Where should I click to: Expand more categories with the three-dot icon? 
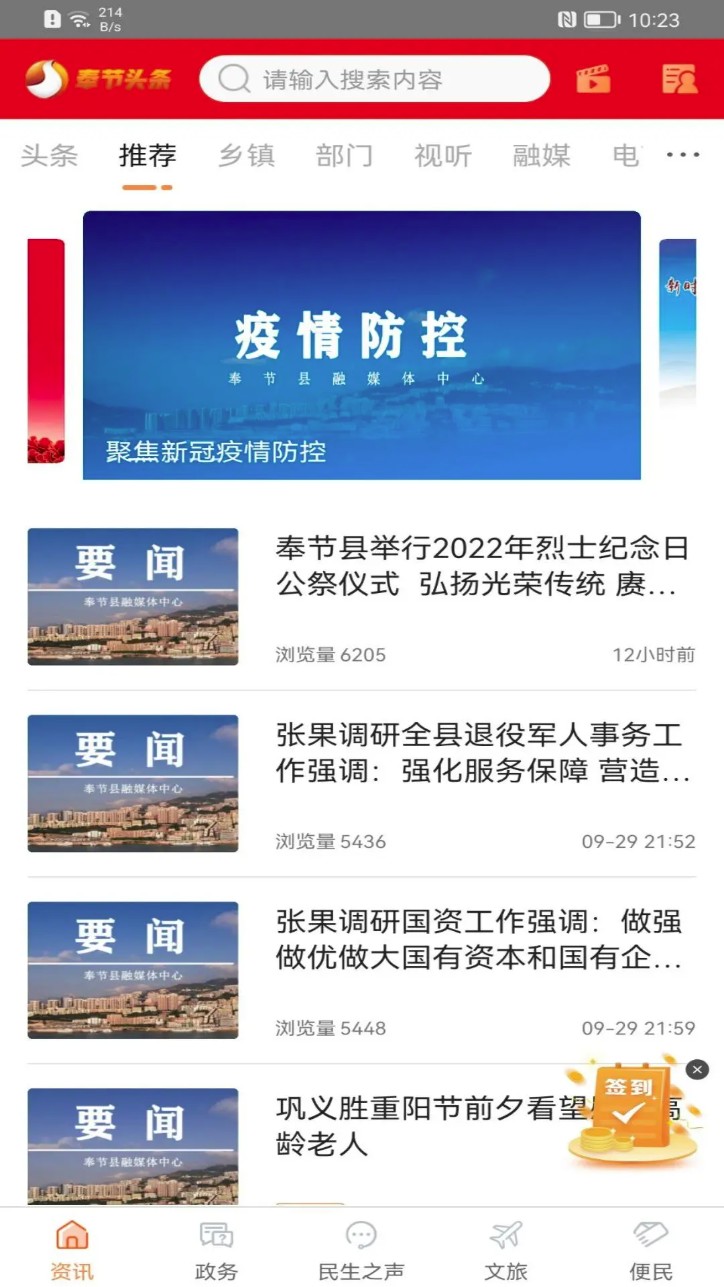pyautogui.click(x=683, y=155)
